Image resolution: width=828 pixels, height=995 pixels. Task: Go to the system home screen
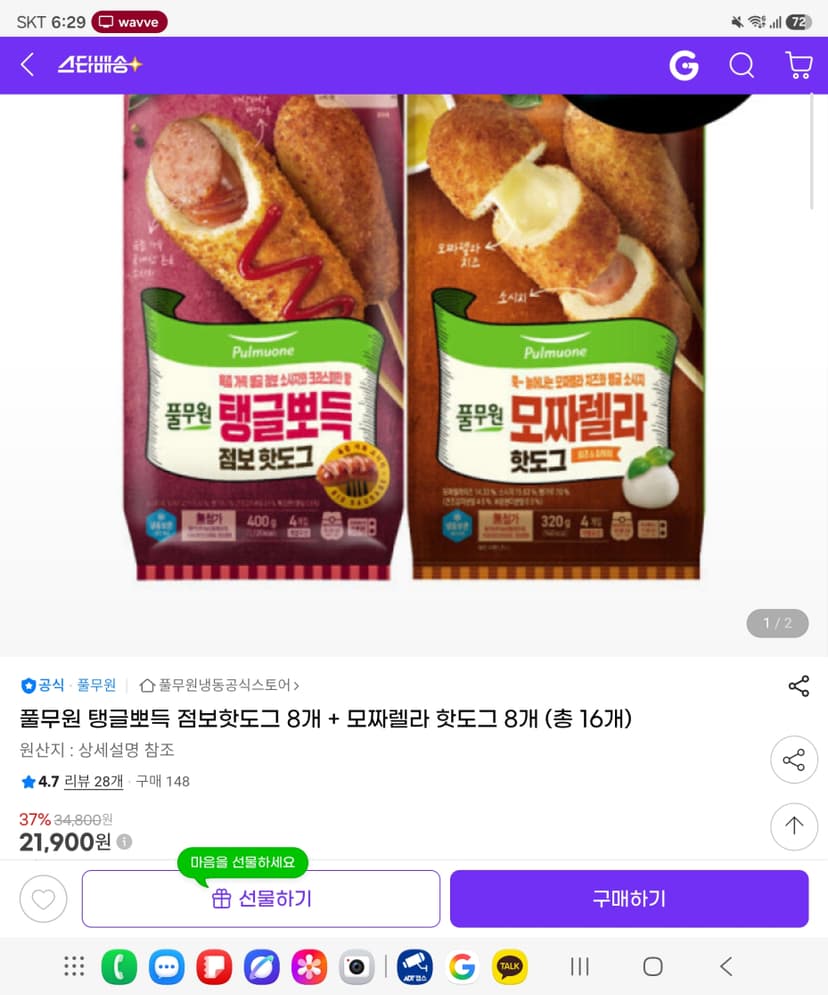coord(653,966)
